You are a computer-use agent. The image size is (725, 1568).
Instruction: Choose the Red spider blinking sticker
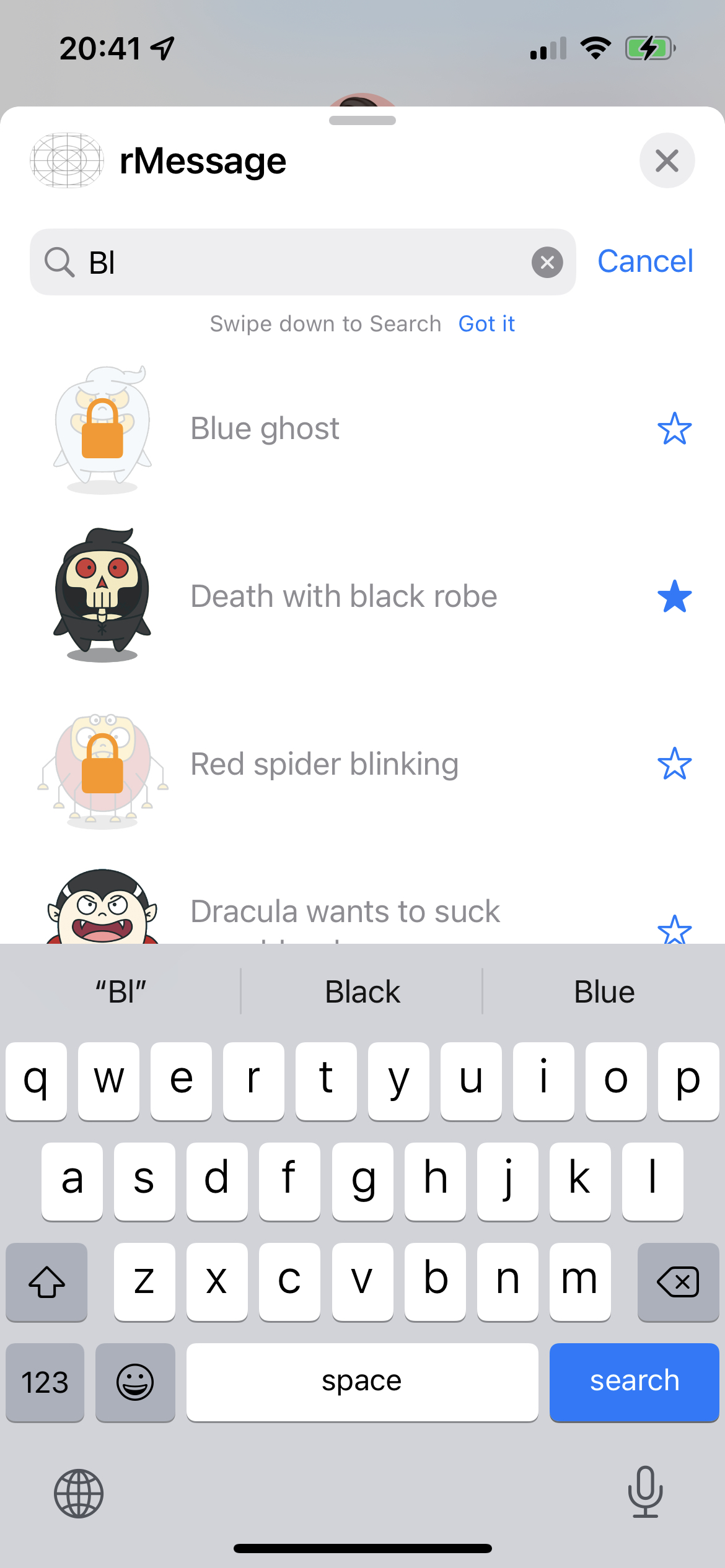[x=324, y=764]
